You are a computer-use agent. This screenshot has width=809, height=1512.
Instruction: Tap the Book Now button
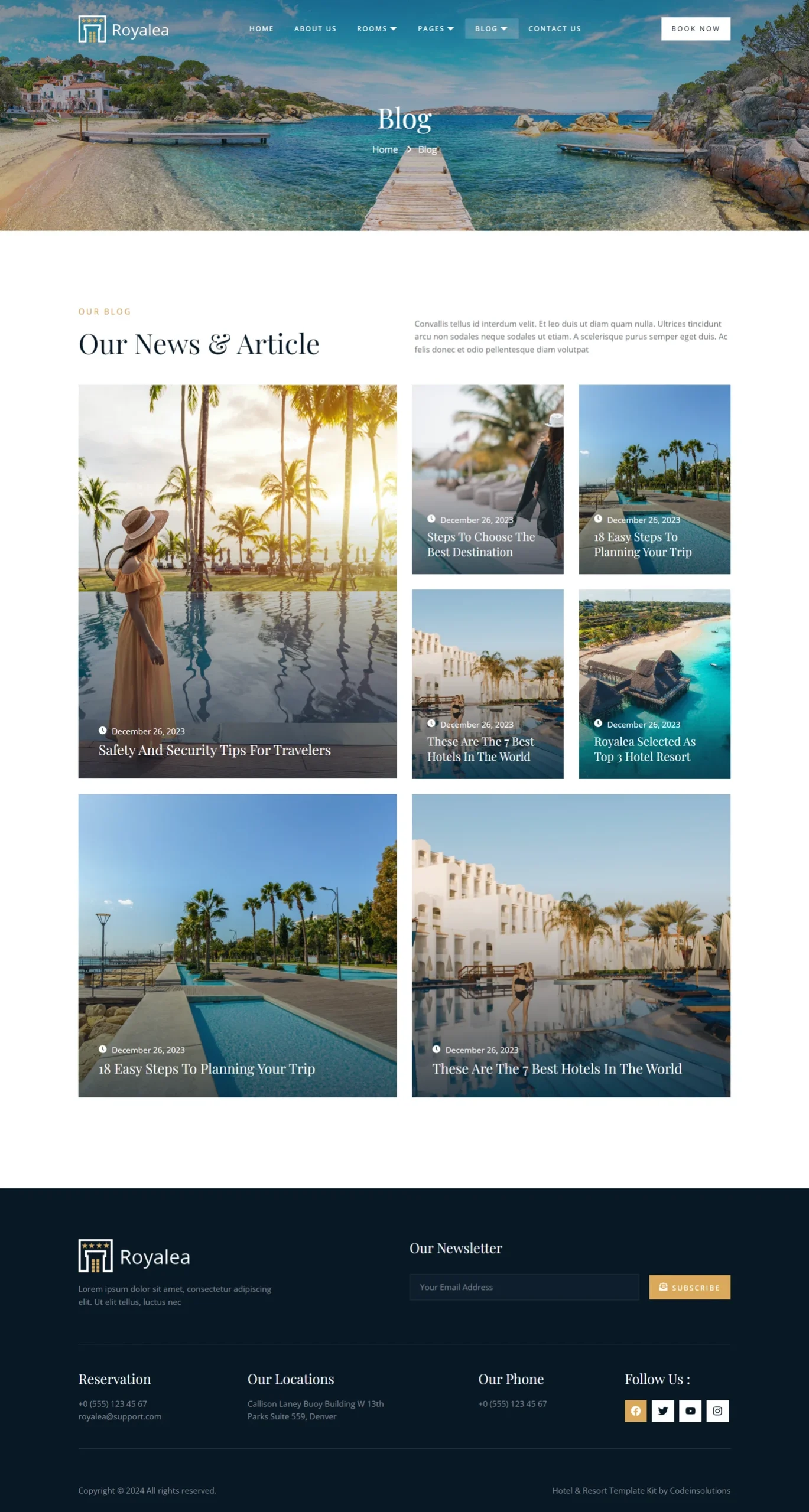click(x=696, y=28)
